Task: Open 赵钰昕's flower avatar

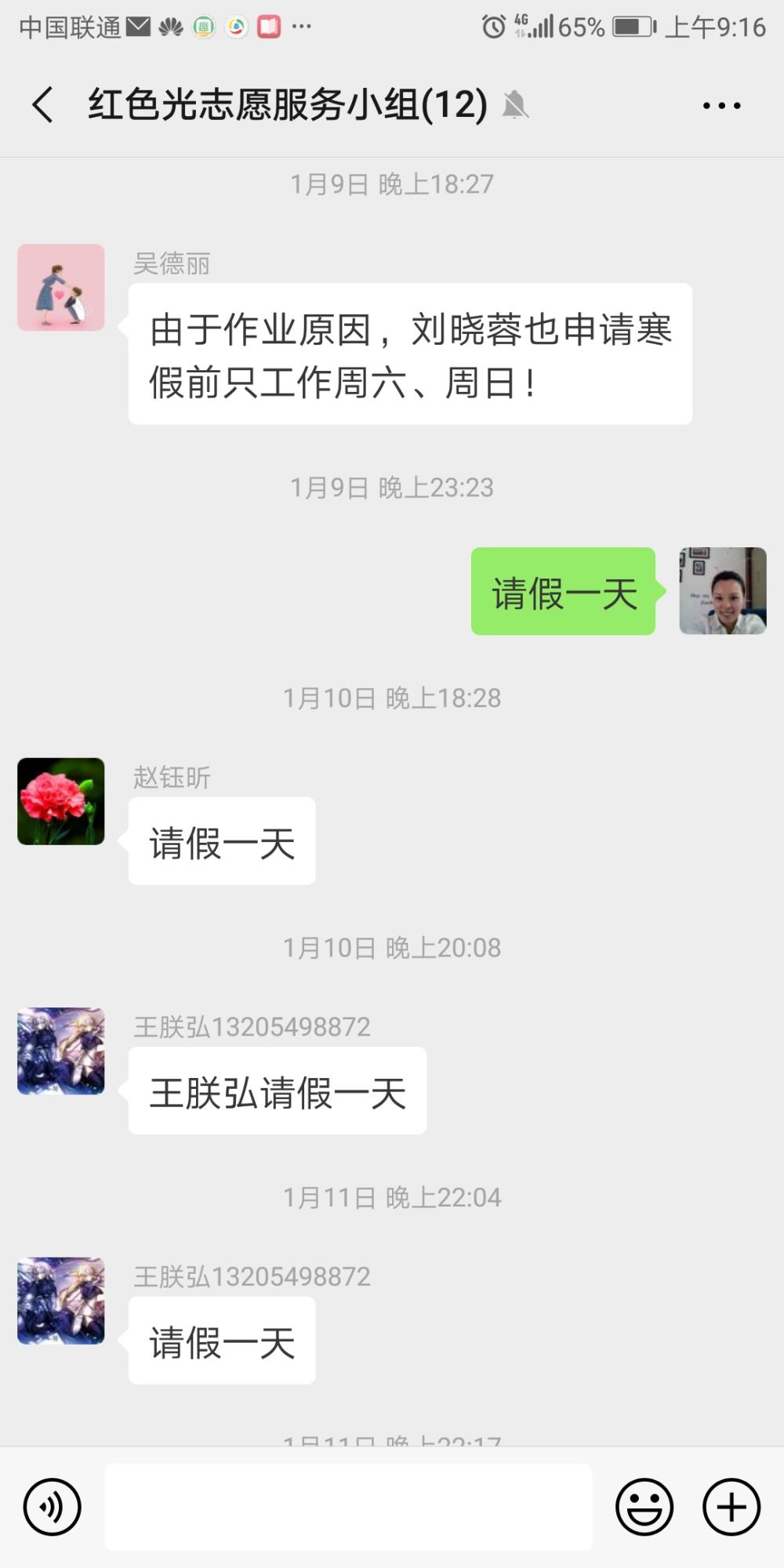Action: [x=61, y=801]
